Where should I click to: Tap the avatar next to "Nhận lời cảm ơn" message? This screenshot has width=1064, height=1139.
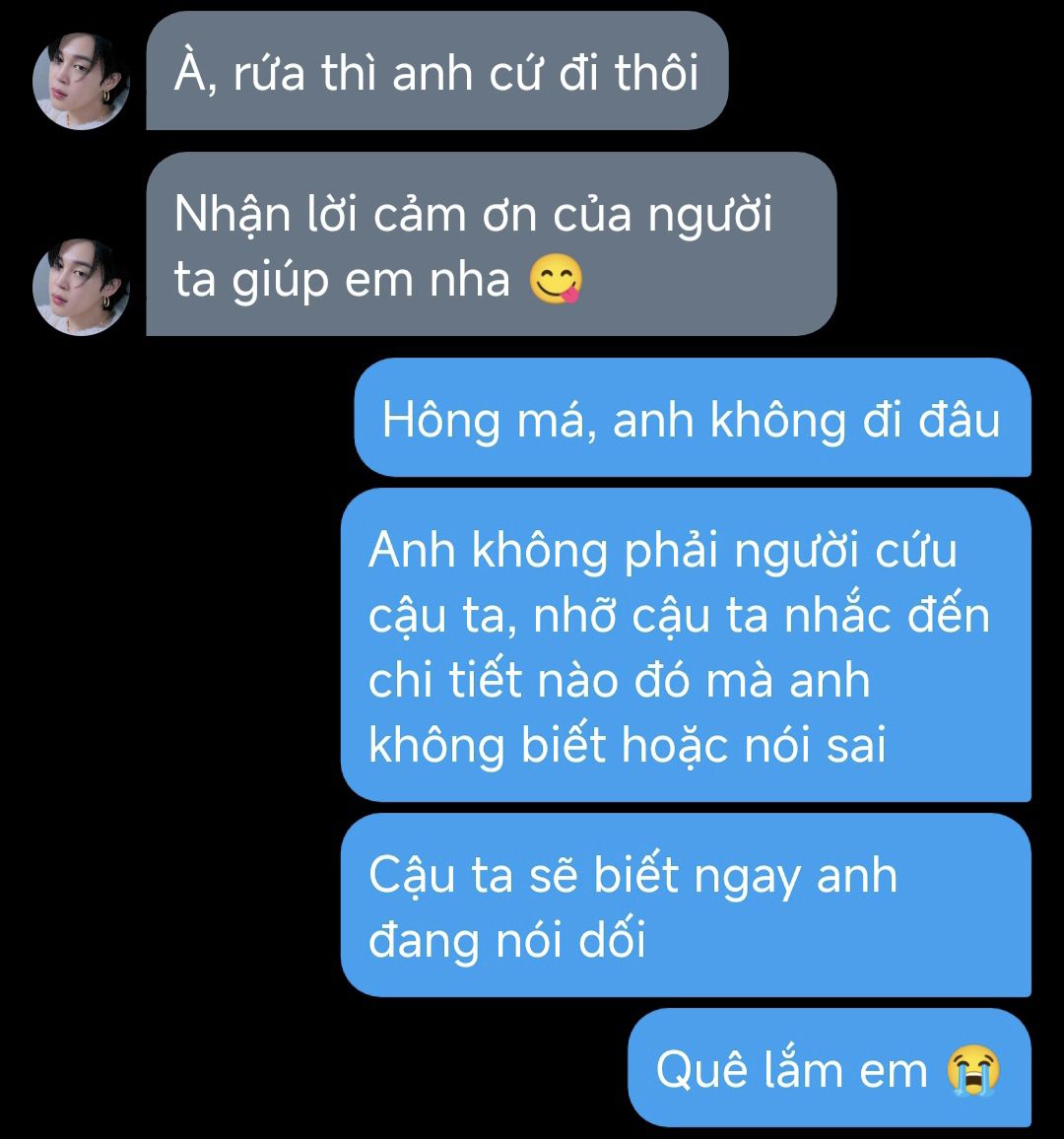pos(82,288)
